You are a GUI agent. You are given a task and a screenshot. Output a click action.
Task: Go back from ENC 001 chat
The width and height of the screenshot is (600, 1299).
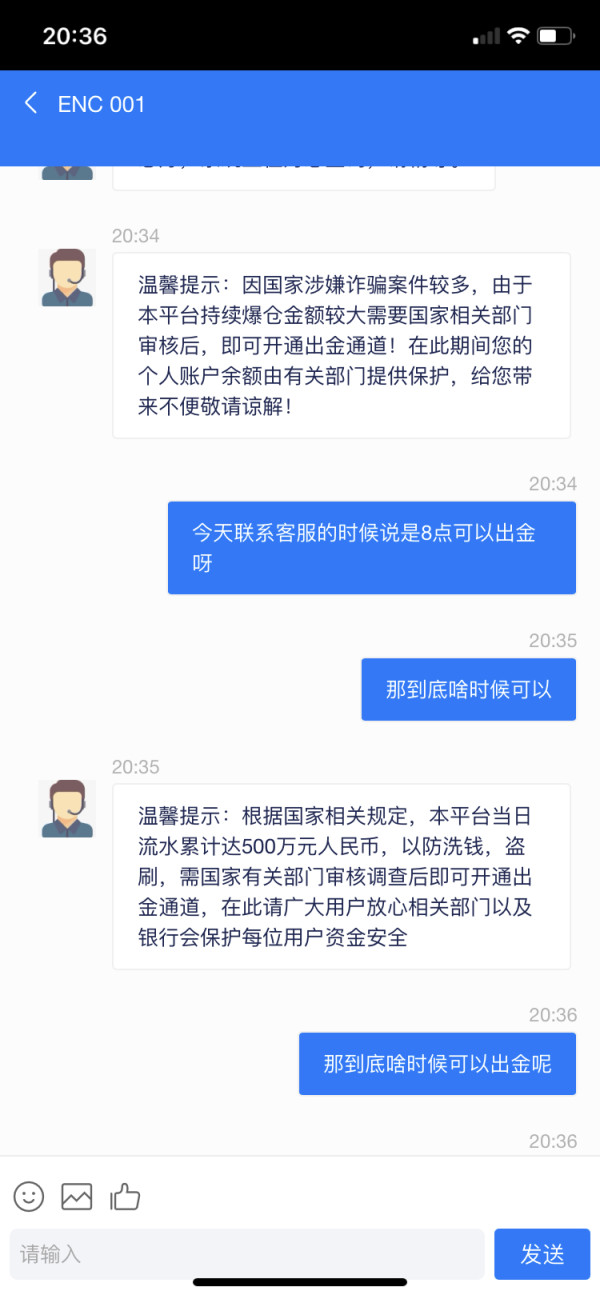pyautogui.click(x=31, y=103)
